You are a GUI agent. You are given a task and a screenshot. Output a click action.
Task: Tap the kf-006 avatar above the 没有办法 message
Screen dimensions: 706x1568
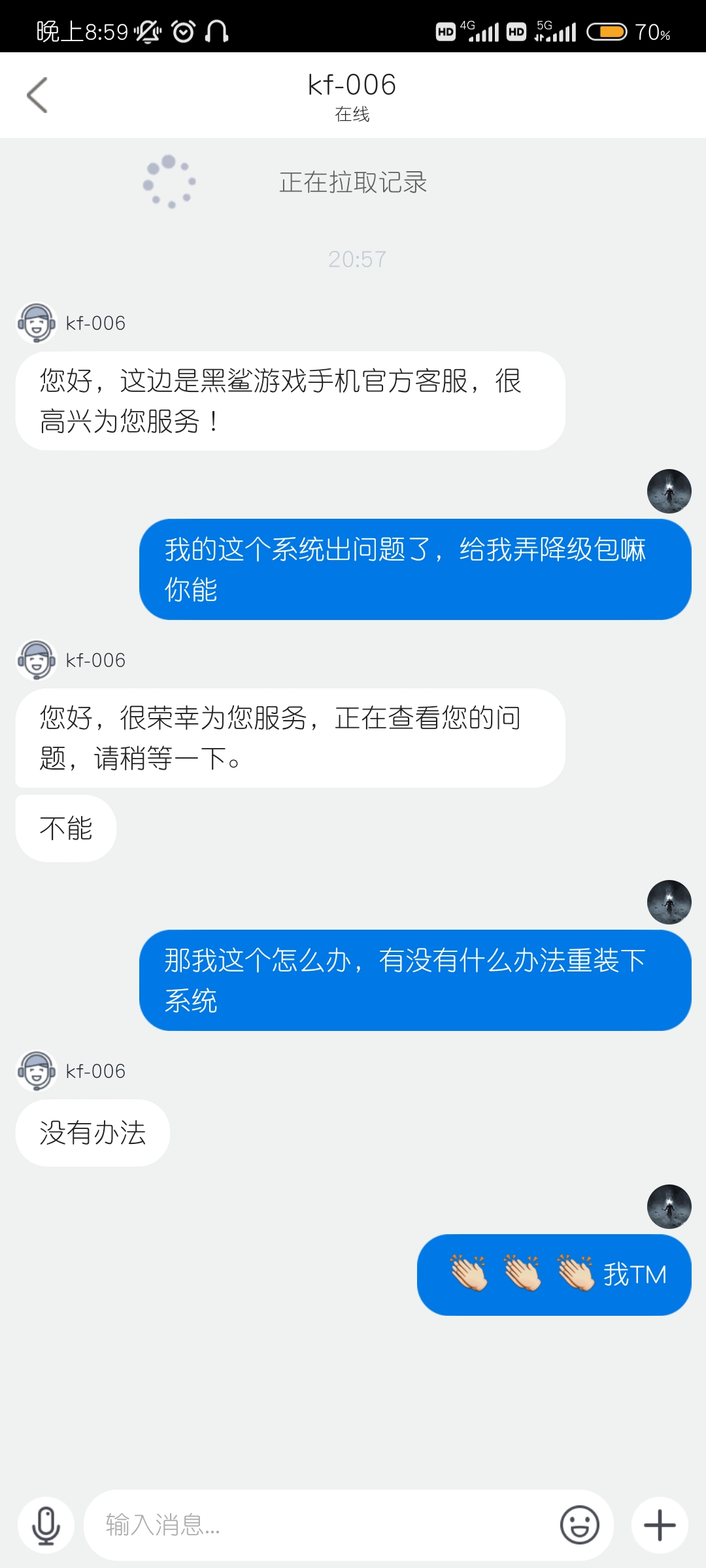coord(37,1071)
